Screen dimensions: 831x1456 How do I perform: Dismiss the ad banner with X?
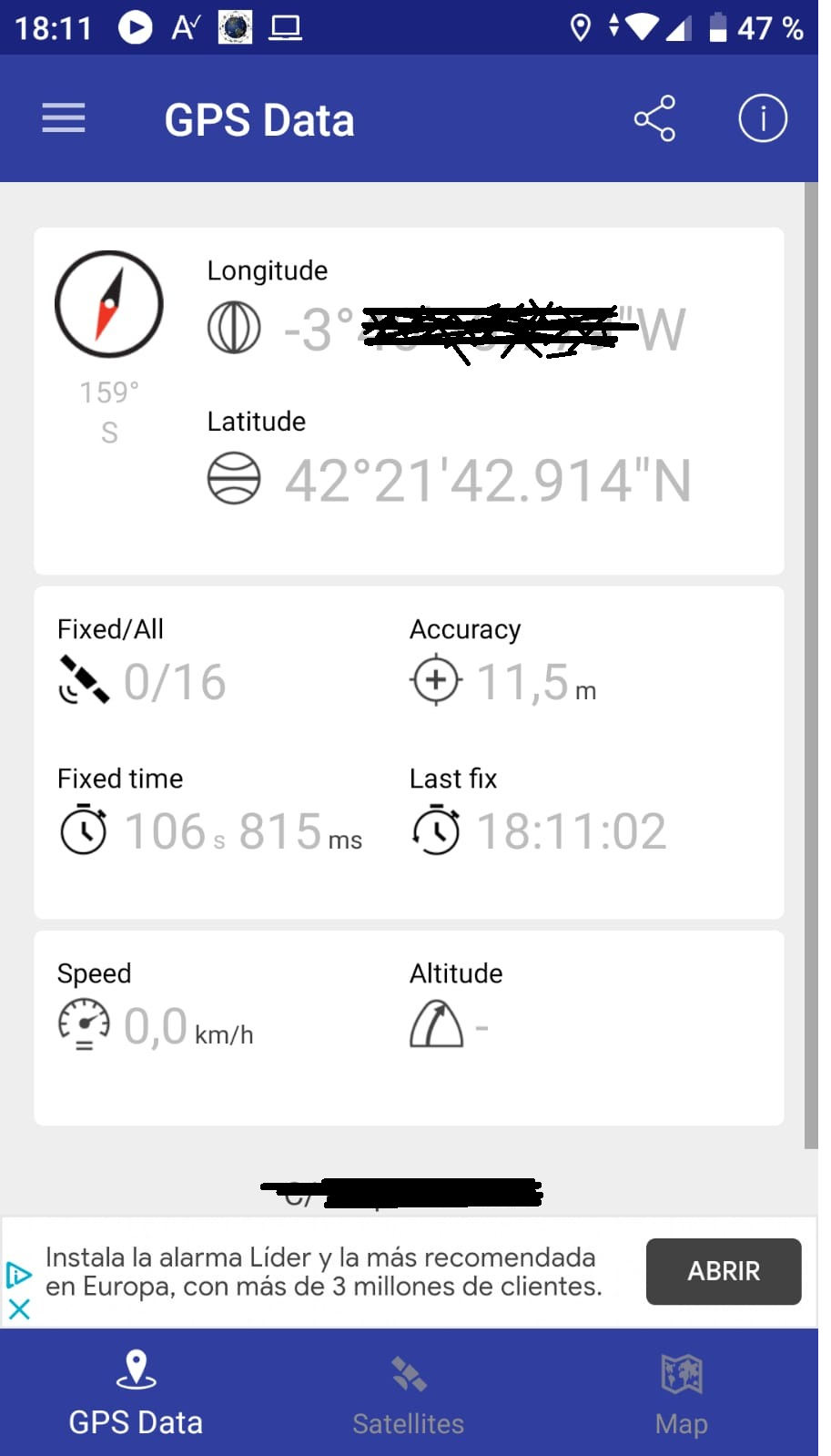(19, 1309)
